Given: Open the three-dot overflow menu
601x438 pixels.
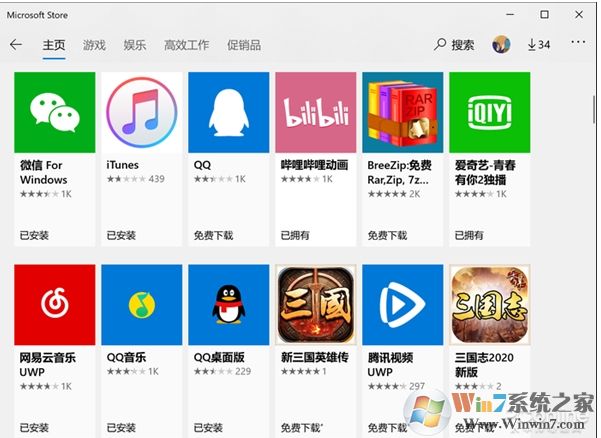Looking at the screenshot, I should click(579, 43).
